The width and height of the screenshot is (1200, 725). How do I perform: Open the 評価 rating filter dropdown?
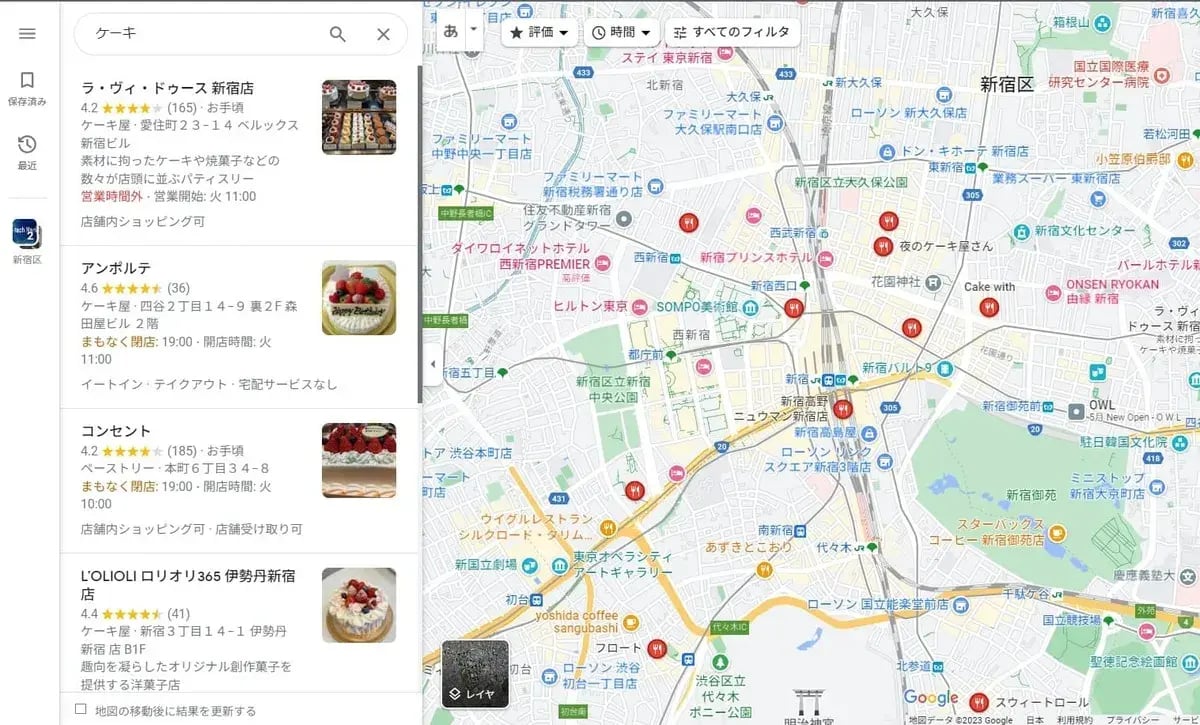point(538,32)
